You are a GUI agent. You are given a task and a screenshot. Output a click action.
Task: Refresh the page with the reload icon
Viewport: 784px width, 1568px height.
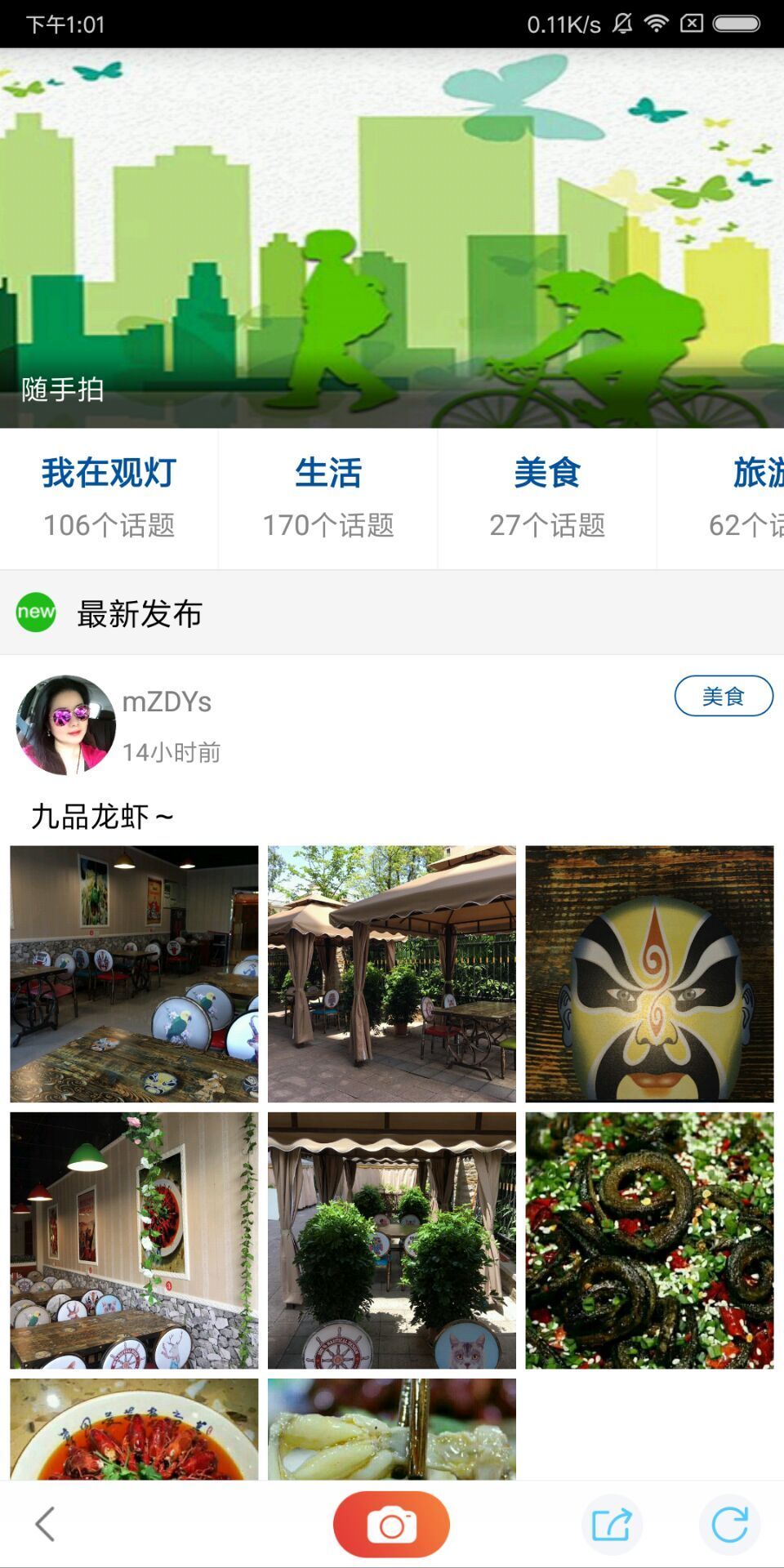tap(729, 1524)
